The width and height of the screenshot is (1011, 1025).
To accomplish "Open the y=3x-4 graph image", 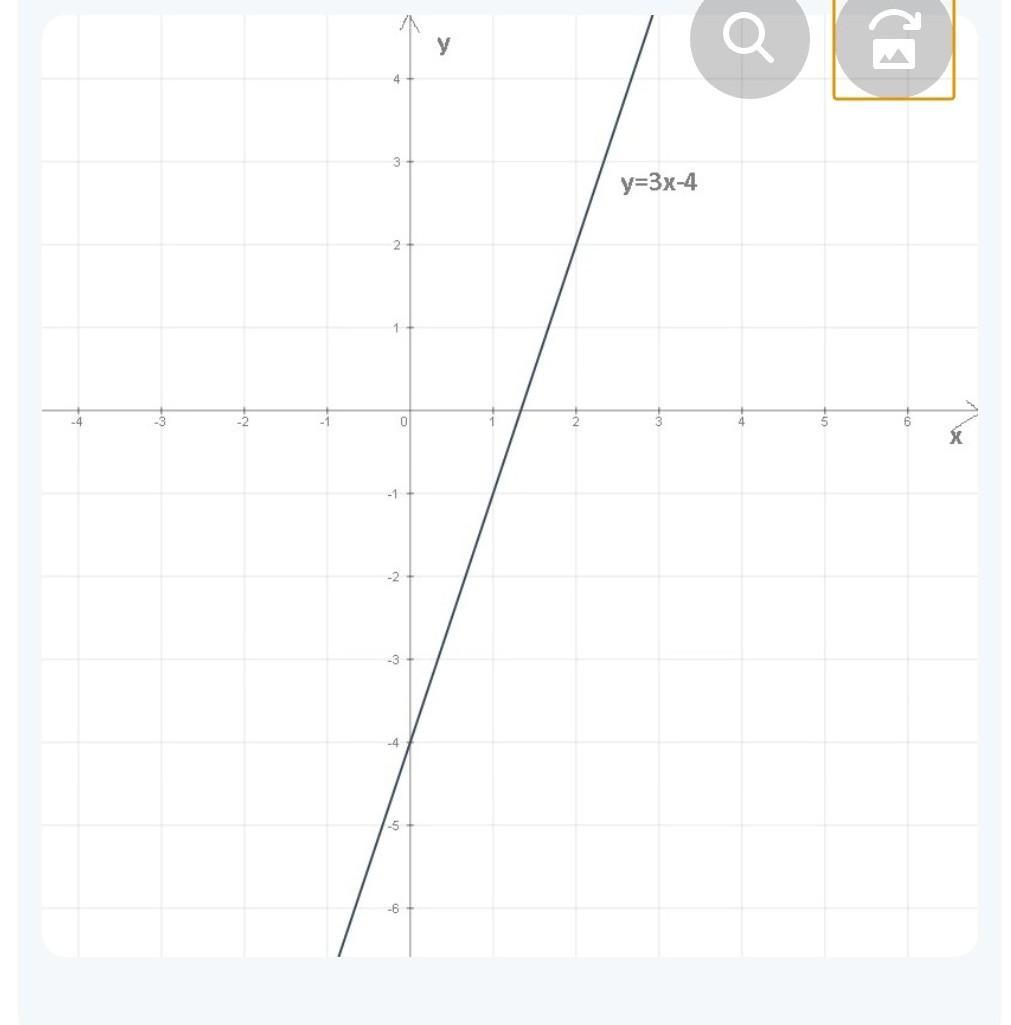I will pos(510,486).
